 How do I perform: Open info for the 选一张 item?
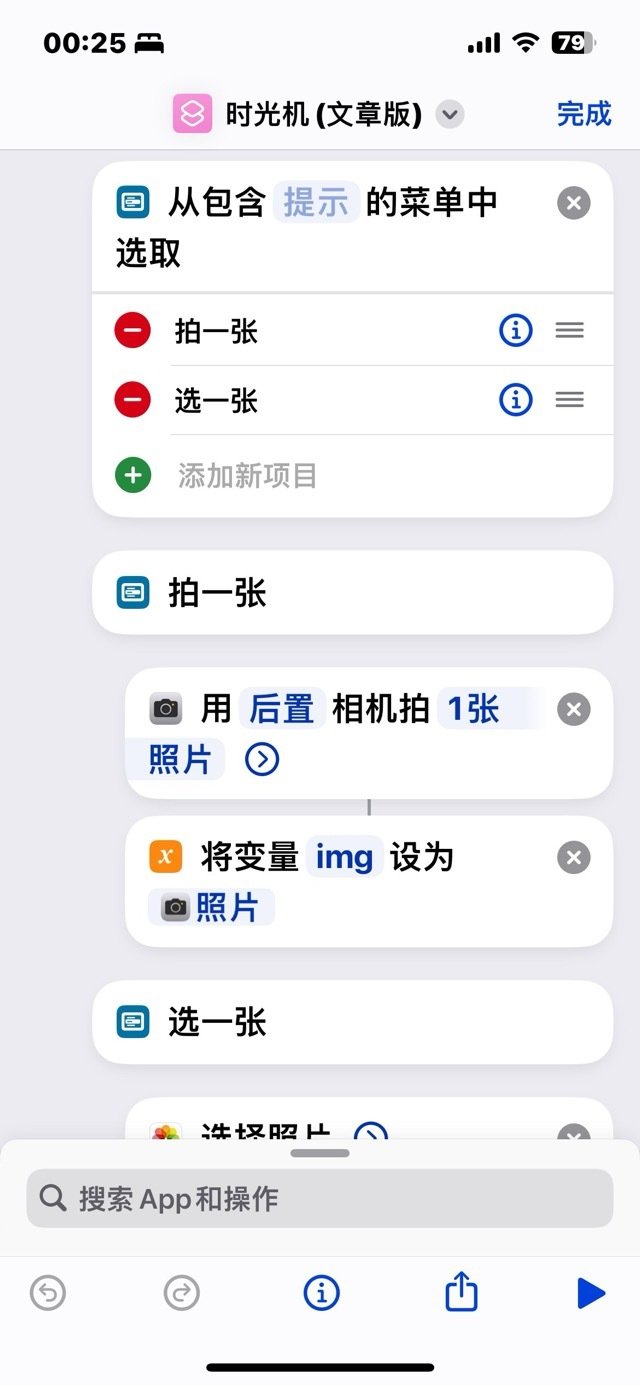(x=516, y=401)
